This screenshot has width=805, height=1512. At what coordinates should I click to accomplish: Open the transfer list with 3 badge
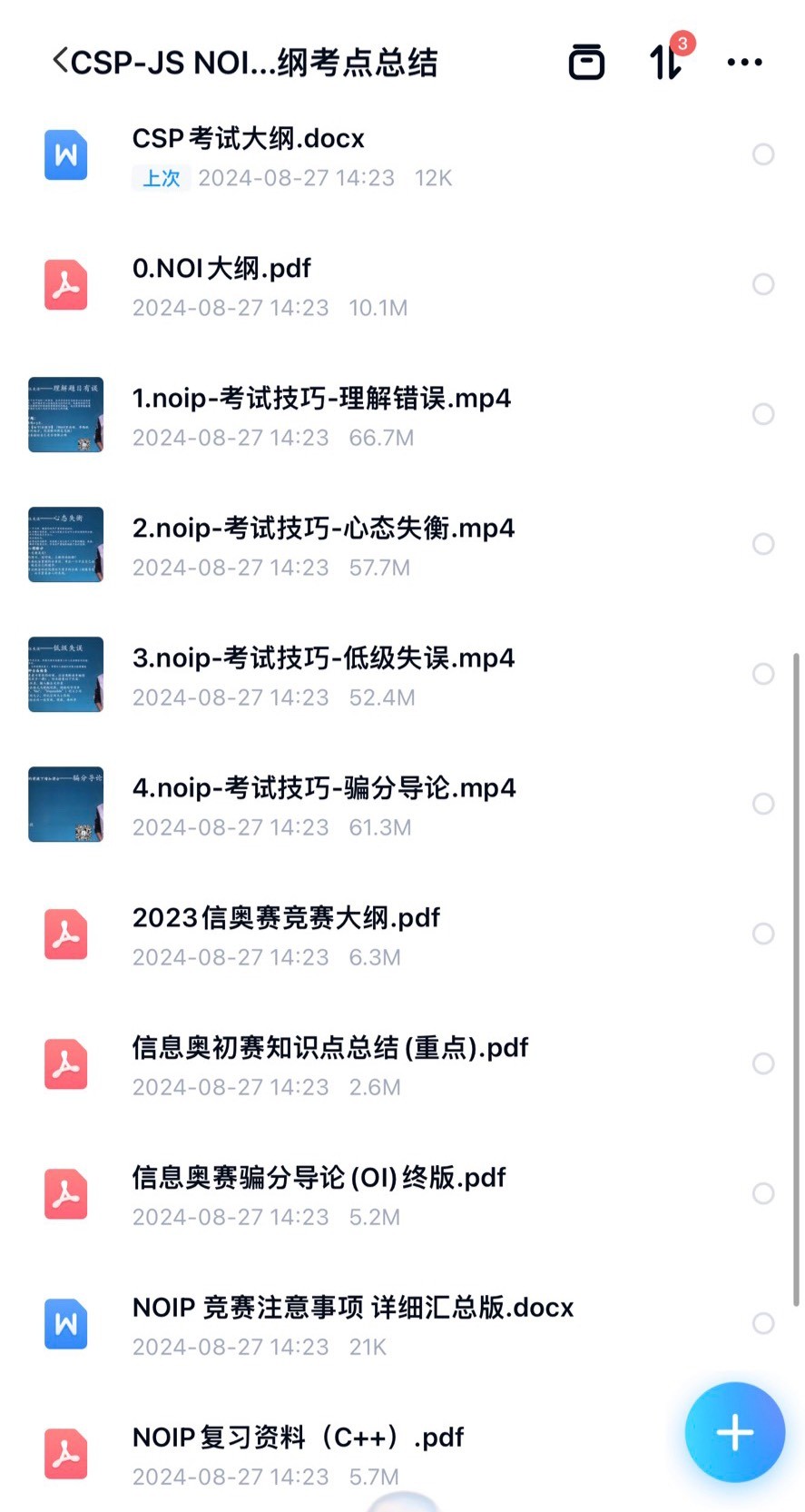pyautogui.click(x=666, y=62)
